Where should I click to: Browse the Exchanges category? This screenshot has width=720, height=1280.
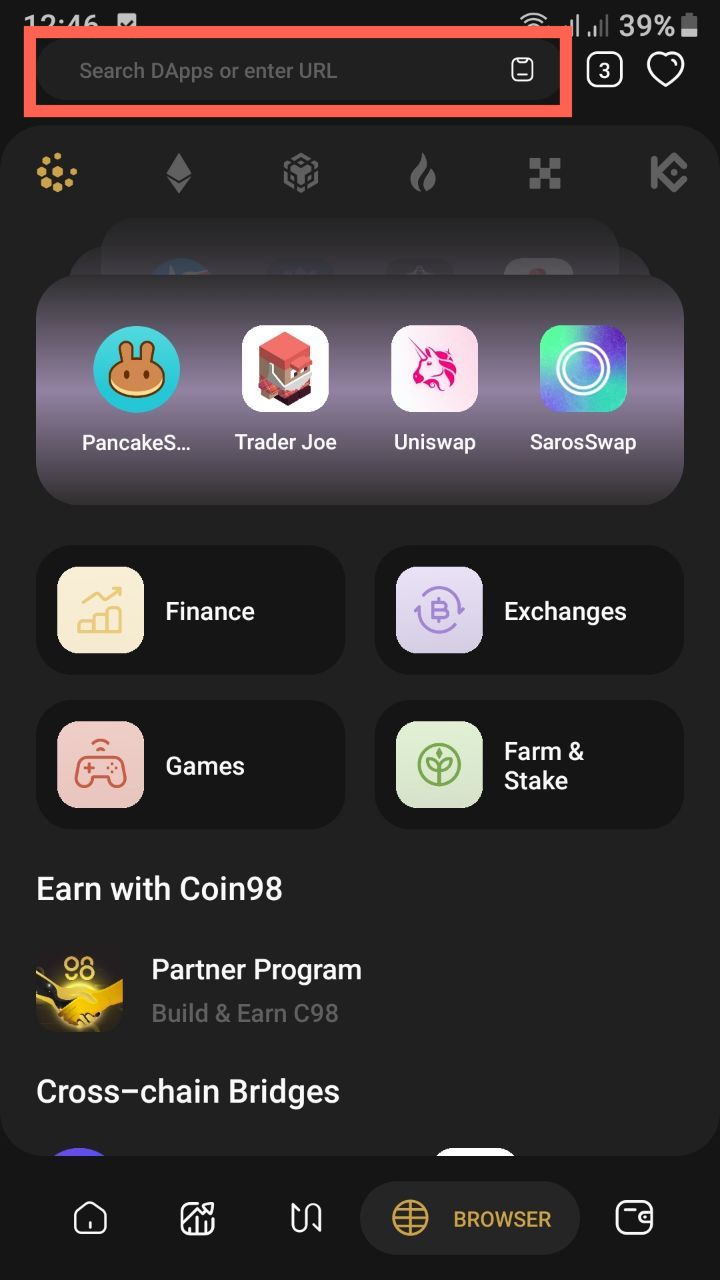click(x=529, y=610)
